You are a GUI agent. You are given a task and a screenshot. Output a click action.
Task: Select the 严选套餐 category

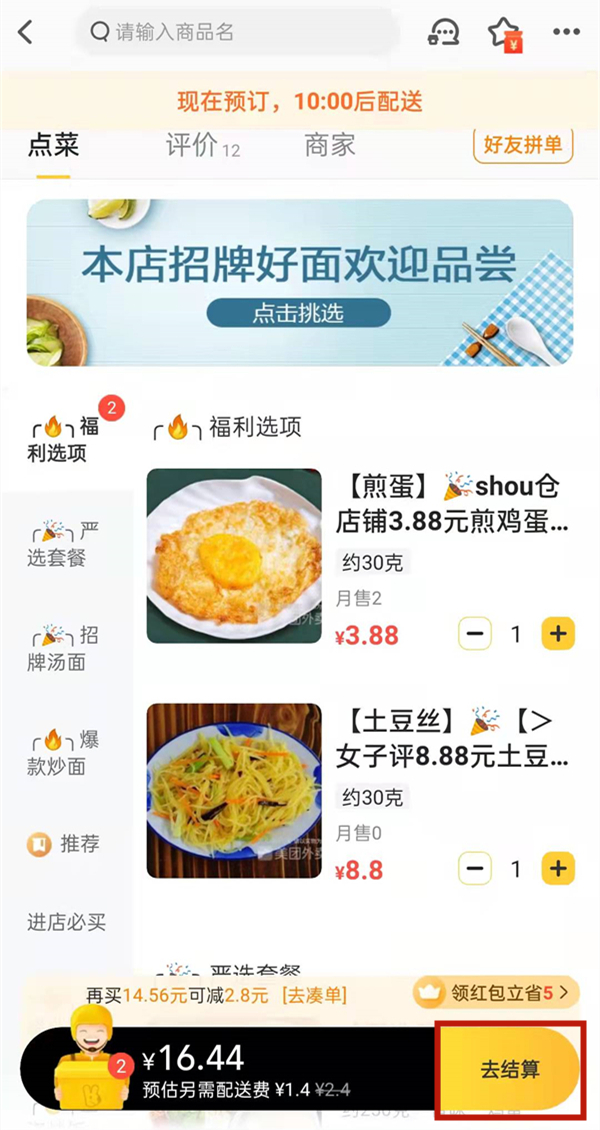point(66,543)
